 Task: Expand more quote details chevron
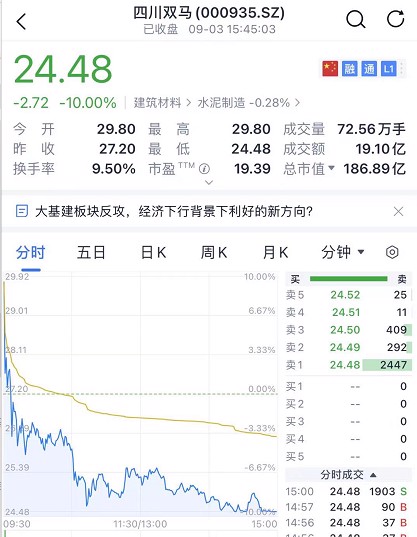pyautogui.click(x=208, y=183)
